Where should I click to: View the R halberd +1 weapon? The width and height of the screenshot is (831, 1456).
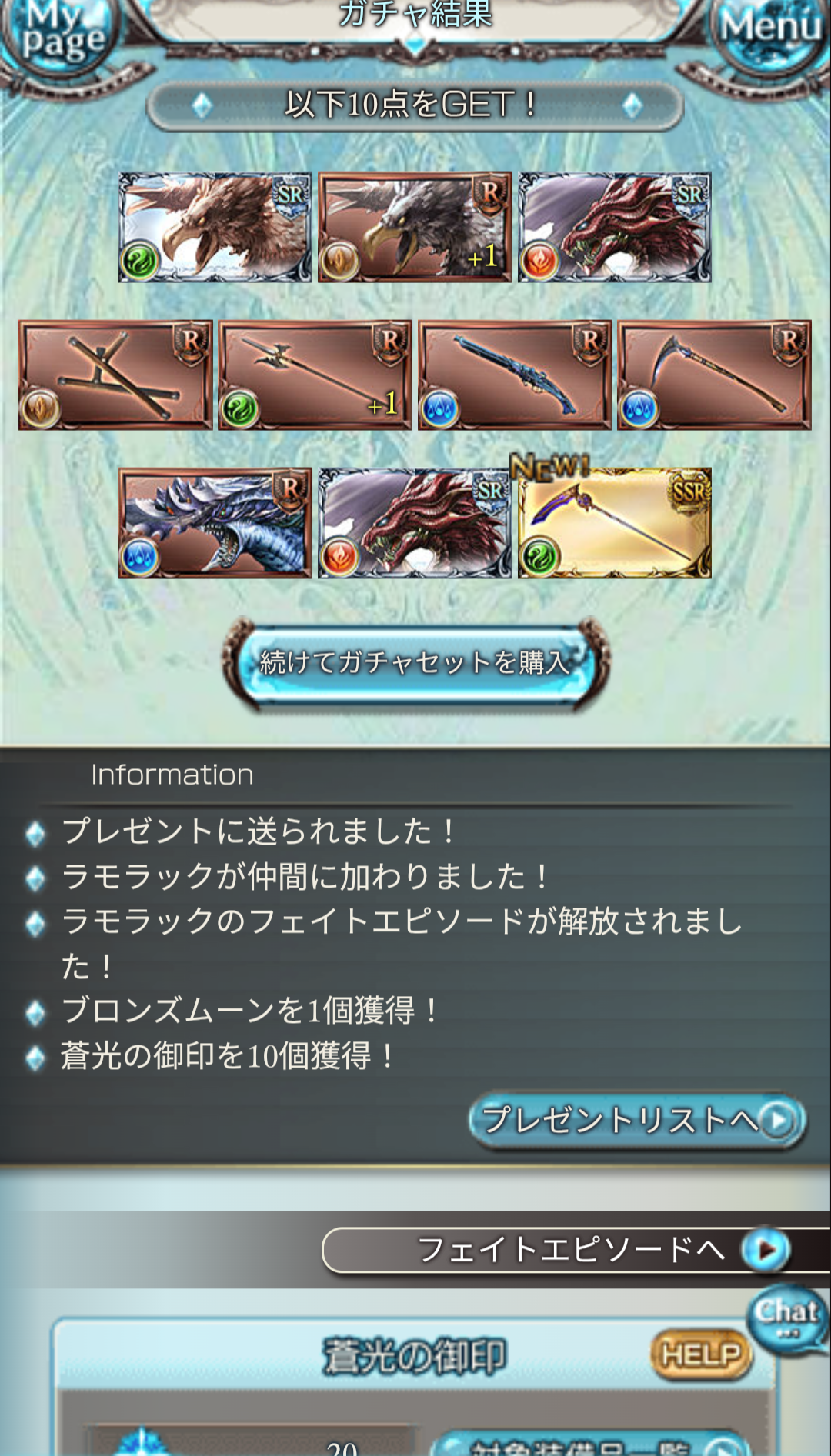315,375
